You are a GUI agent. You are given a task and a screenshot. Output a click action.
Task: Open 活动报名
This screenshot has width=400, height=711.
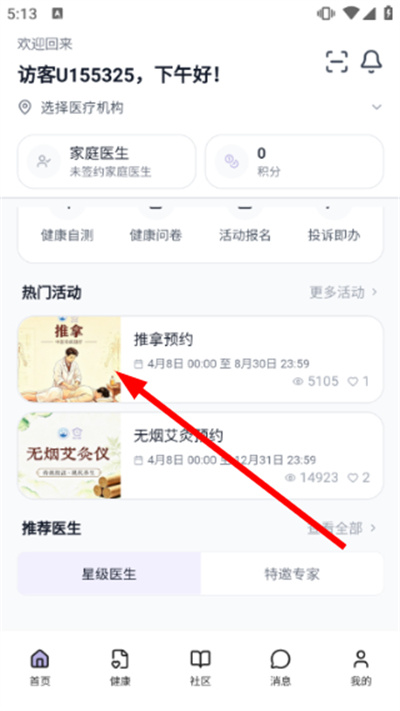tap(245, 228)
